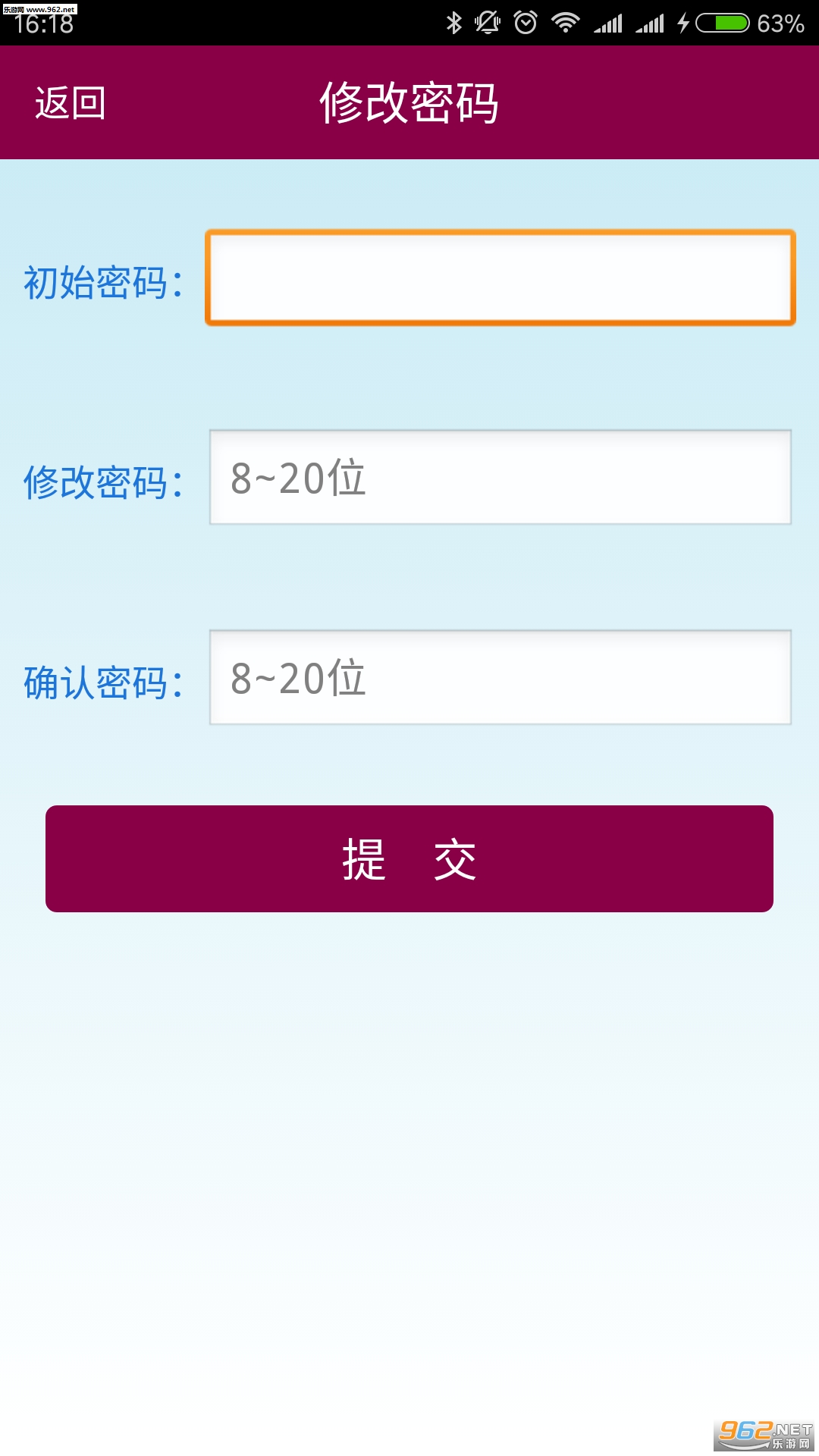Focus the 初始密码 input field

coord(500,278)
